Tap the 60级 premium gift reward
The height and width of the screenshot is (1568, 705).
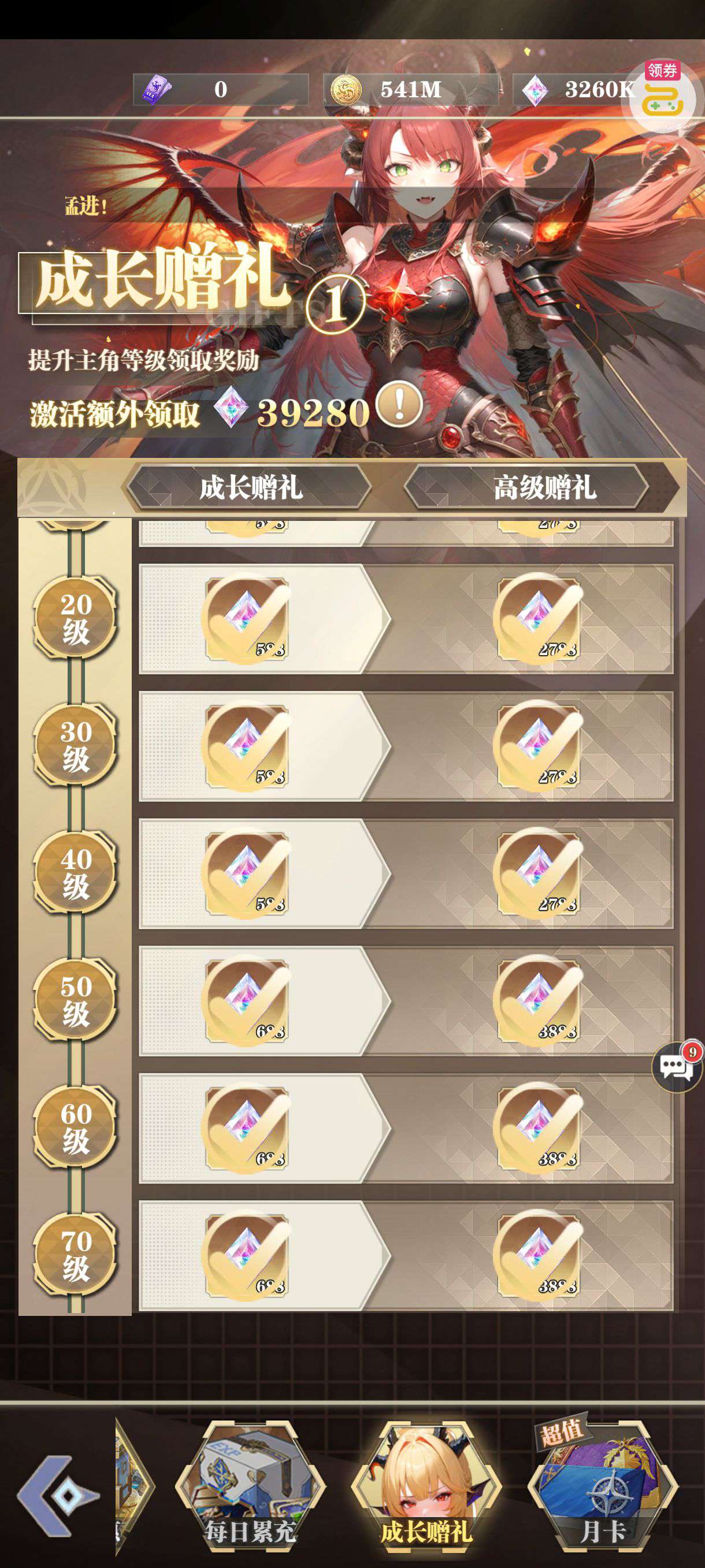[539, 1128]
